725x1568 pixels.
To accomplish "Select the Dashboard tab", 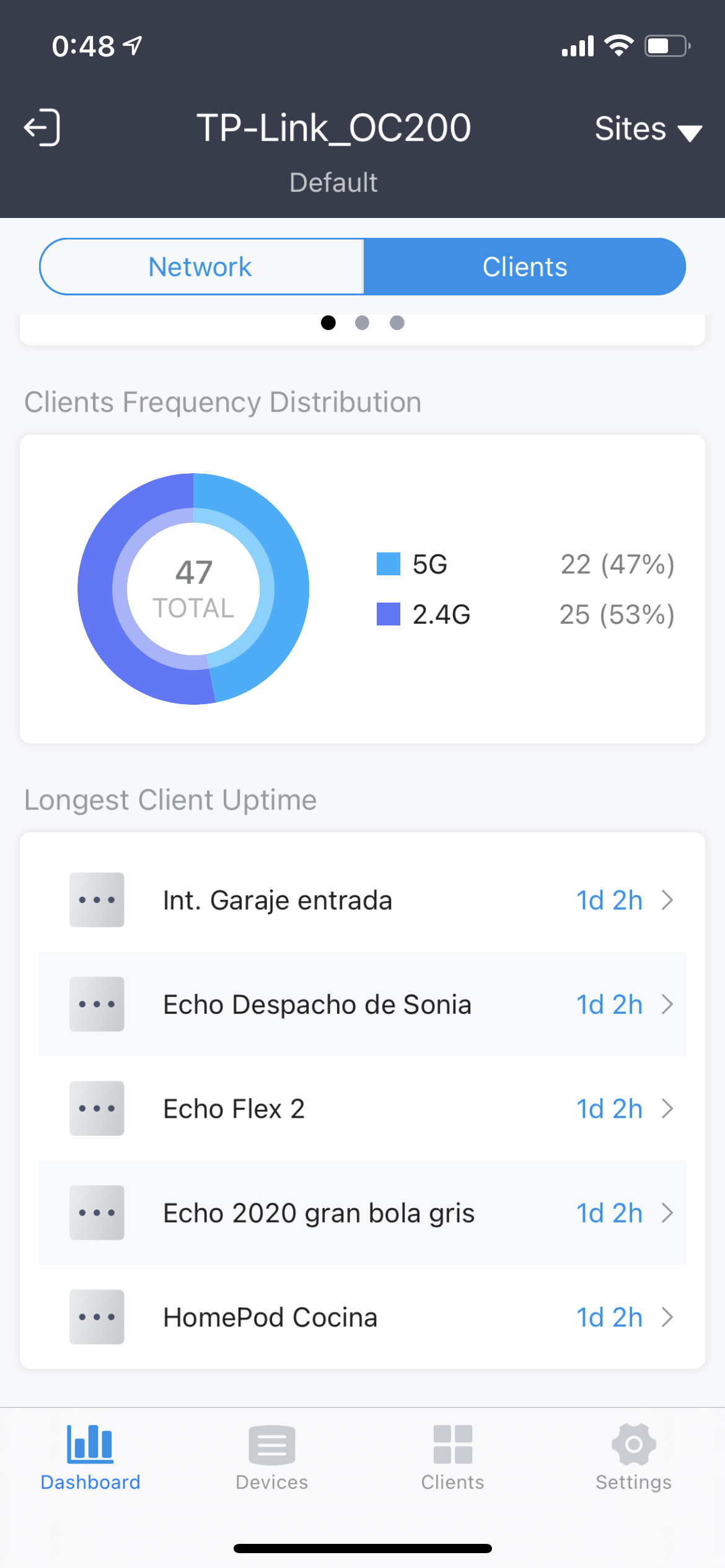I will pos(90,1458).
